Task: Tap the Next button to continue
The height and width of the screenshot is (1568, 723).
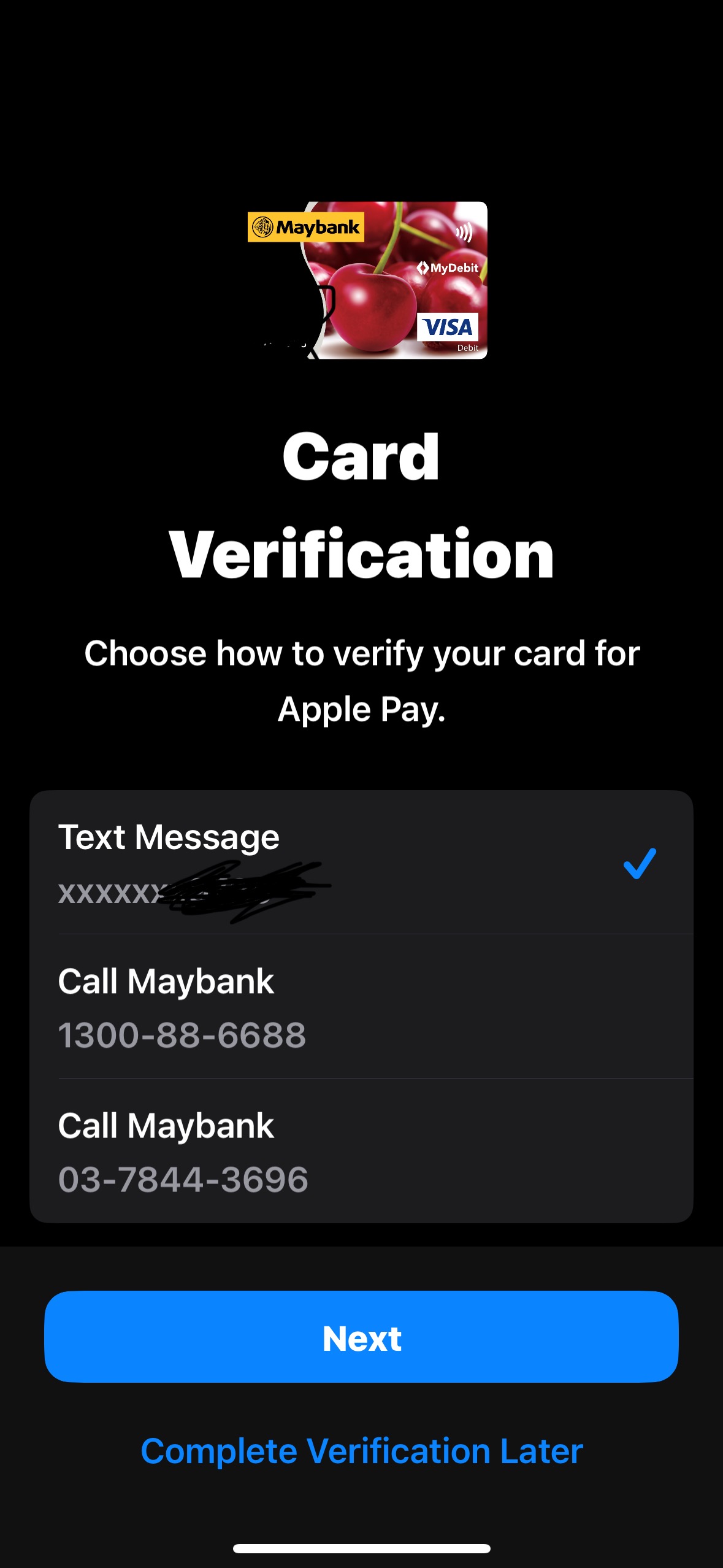Action: pos(361,1337)
